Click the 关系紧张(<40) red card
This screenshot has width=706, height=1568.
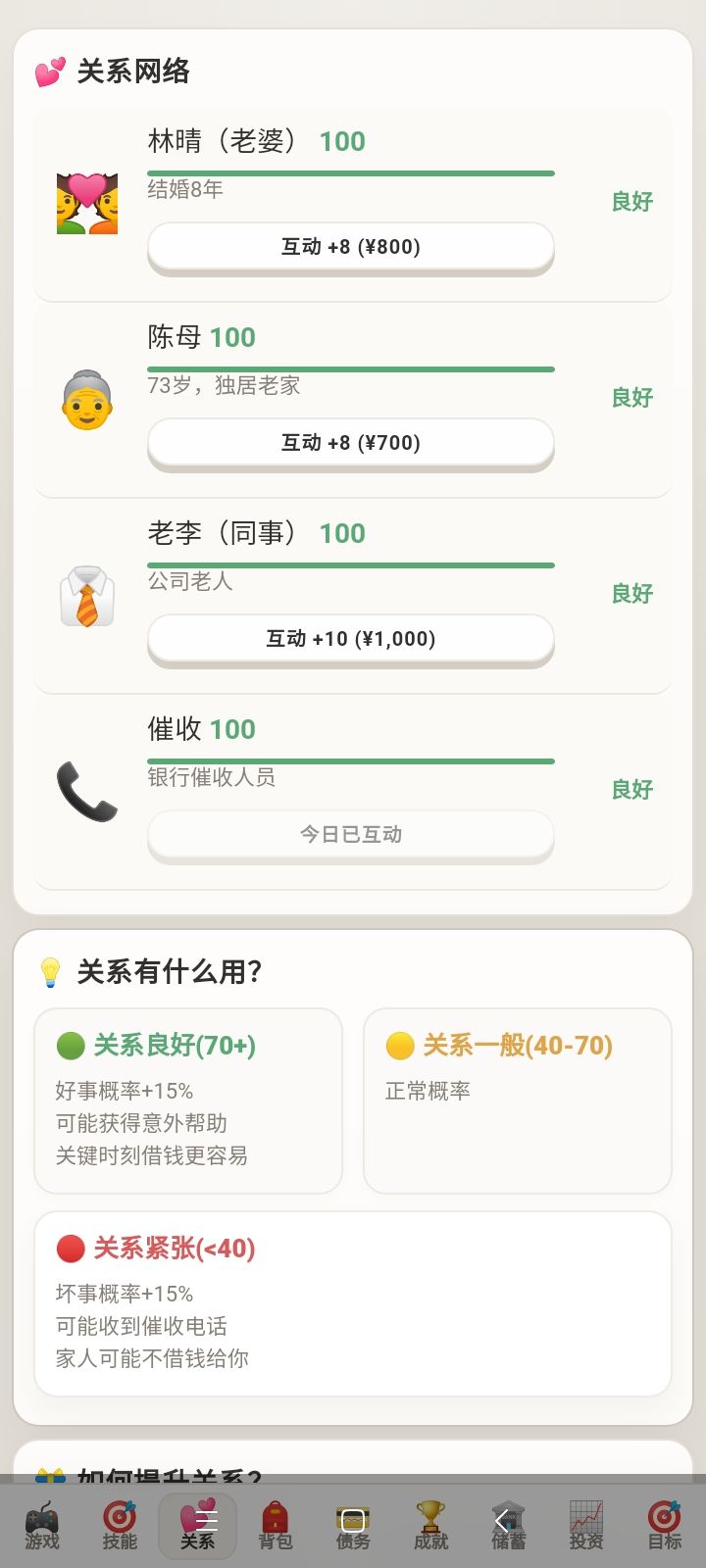(x=351, y=1301)
